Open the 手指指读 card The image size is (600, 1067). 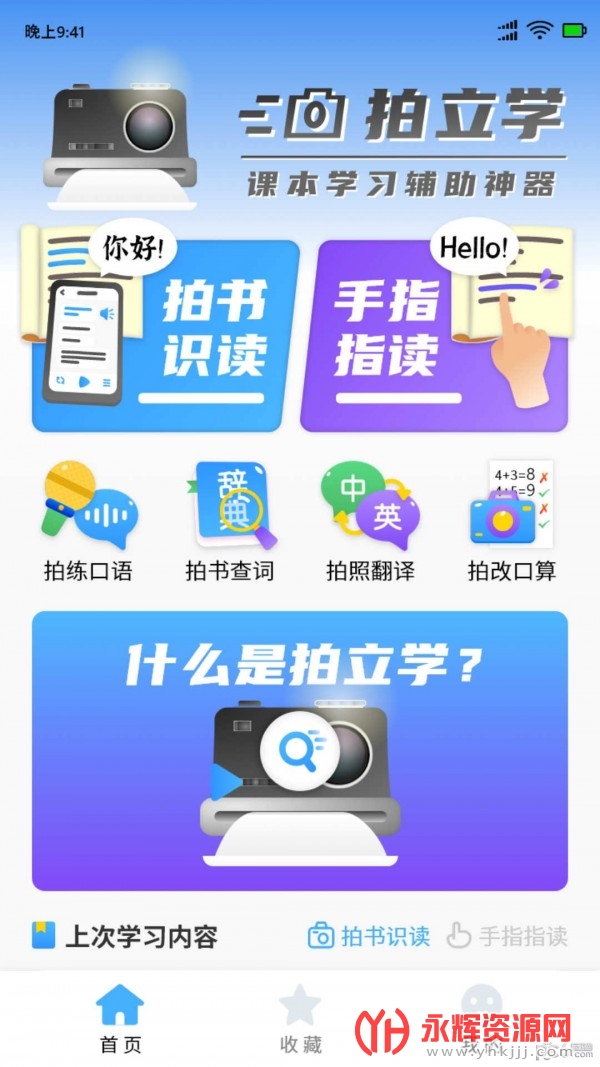(x=435, y=335)
